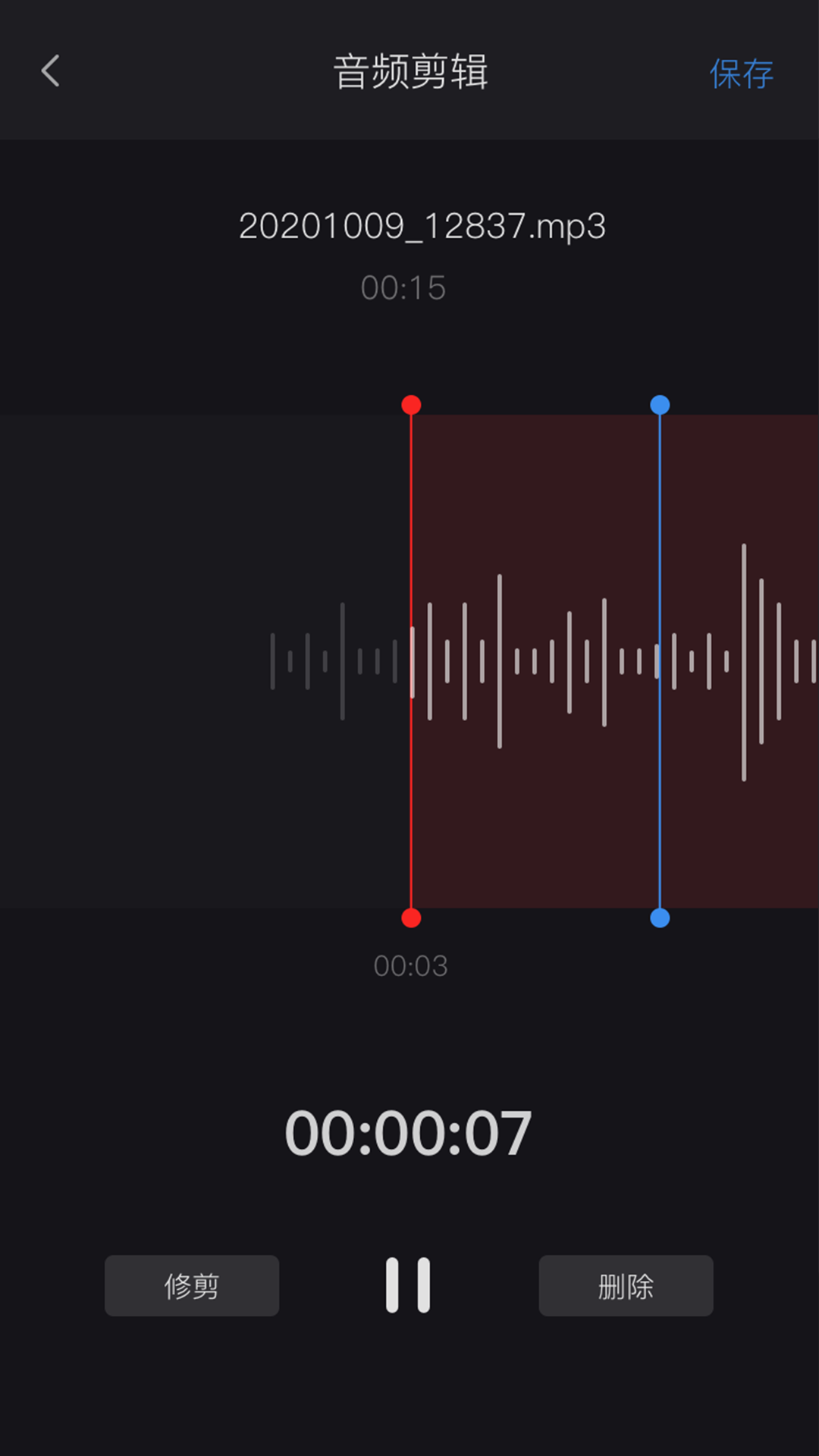This screenshot has width=819, height=1456.
Task: Tap the 删除 delete button
Action: click(626, 1285)
